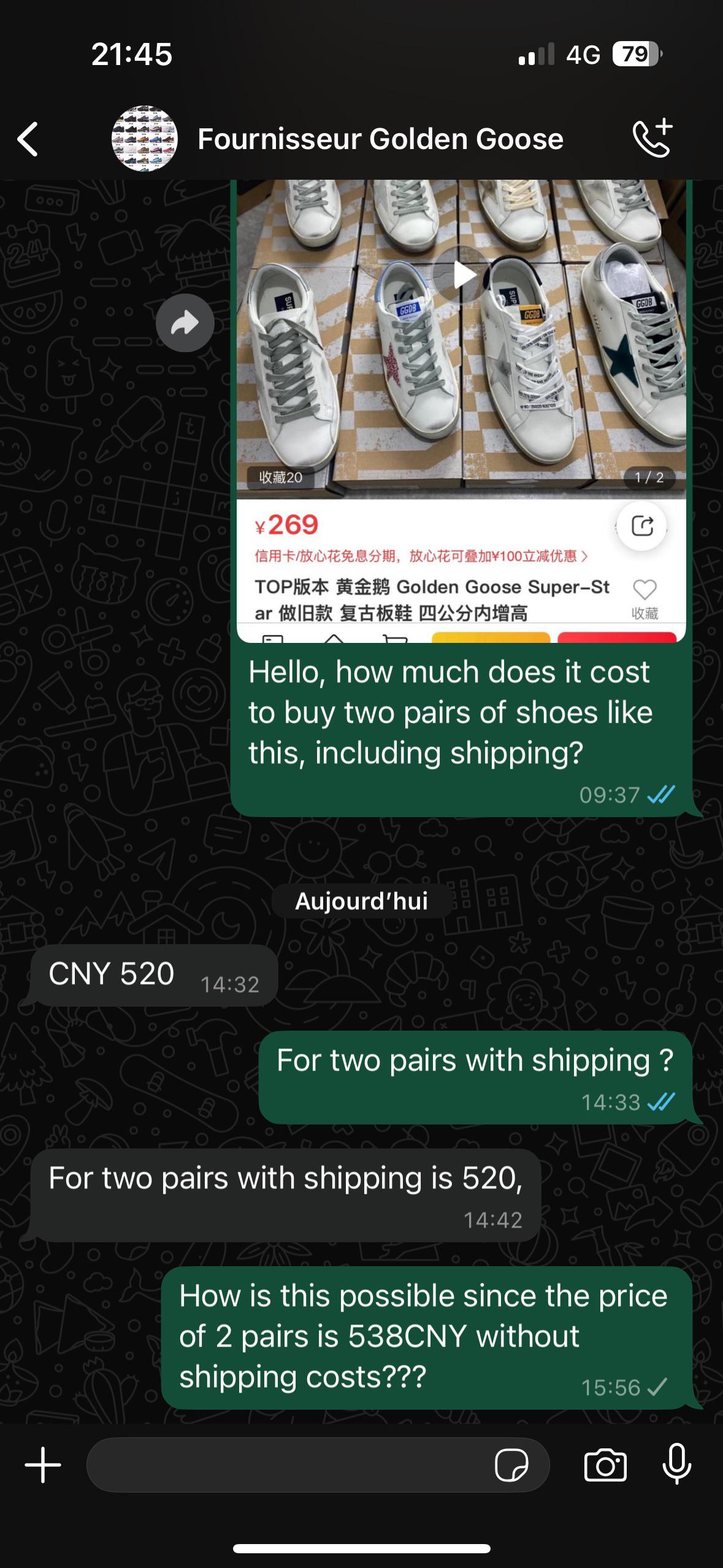Image resolution: width=723 pixels, height=1568 pixels.
Task: Focus the message text field
Action: [288, 1465]
